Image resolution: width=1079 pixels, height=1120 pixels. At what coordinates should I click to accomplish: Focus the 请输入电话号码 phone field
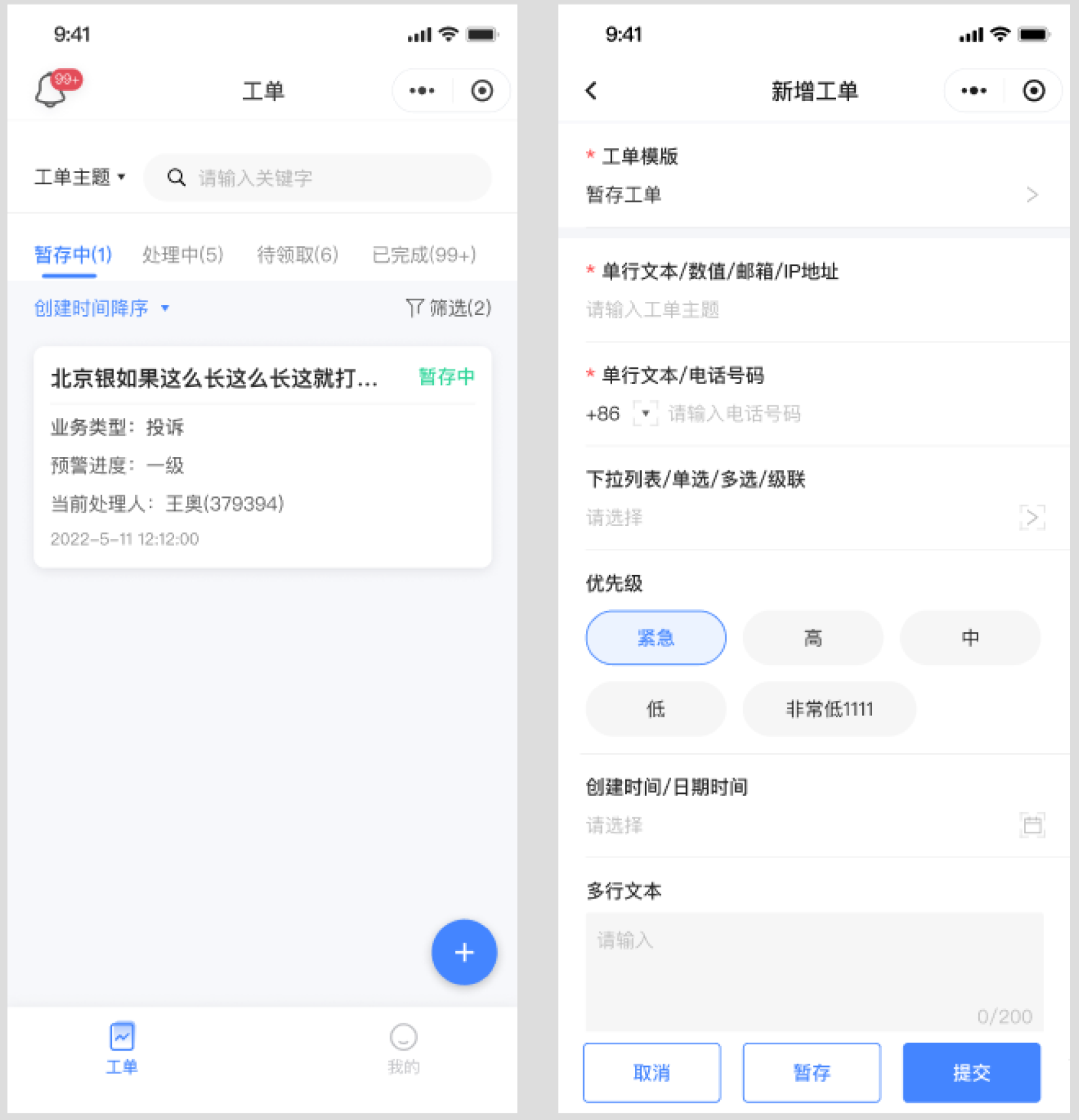851,413
